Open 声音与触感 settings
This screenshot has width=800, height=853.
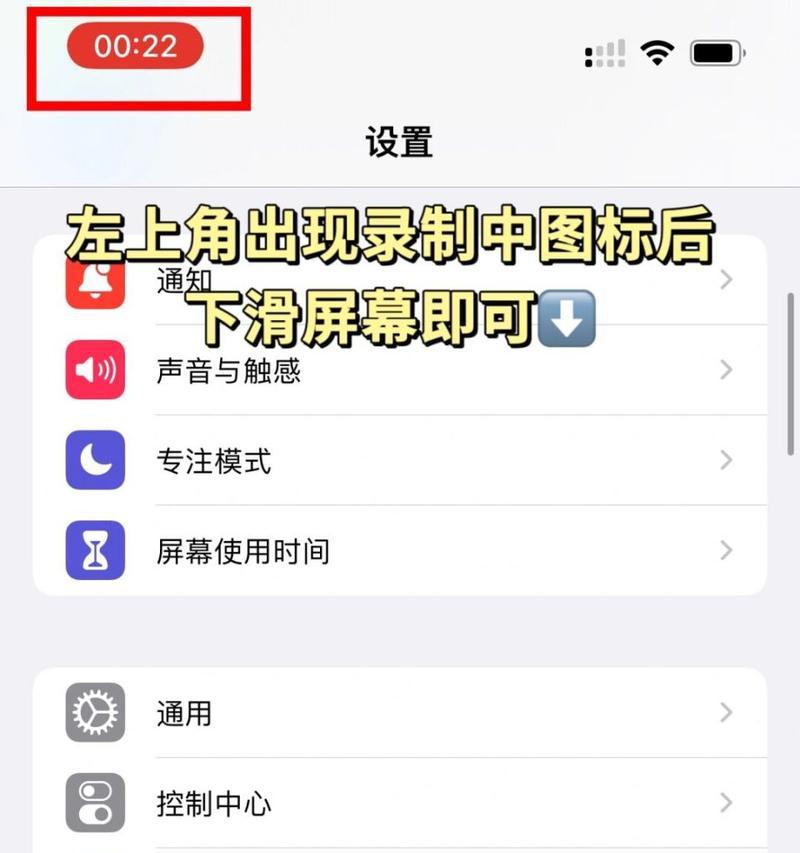pos(400,371)
